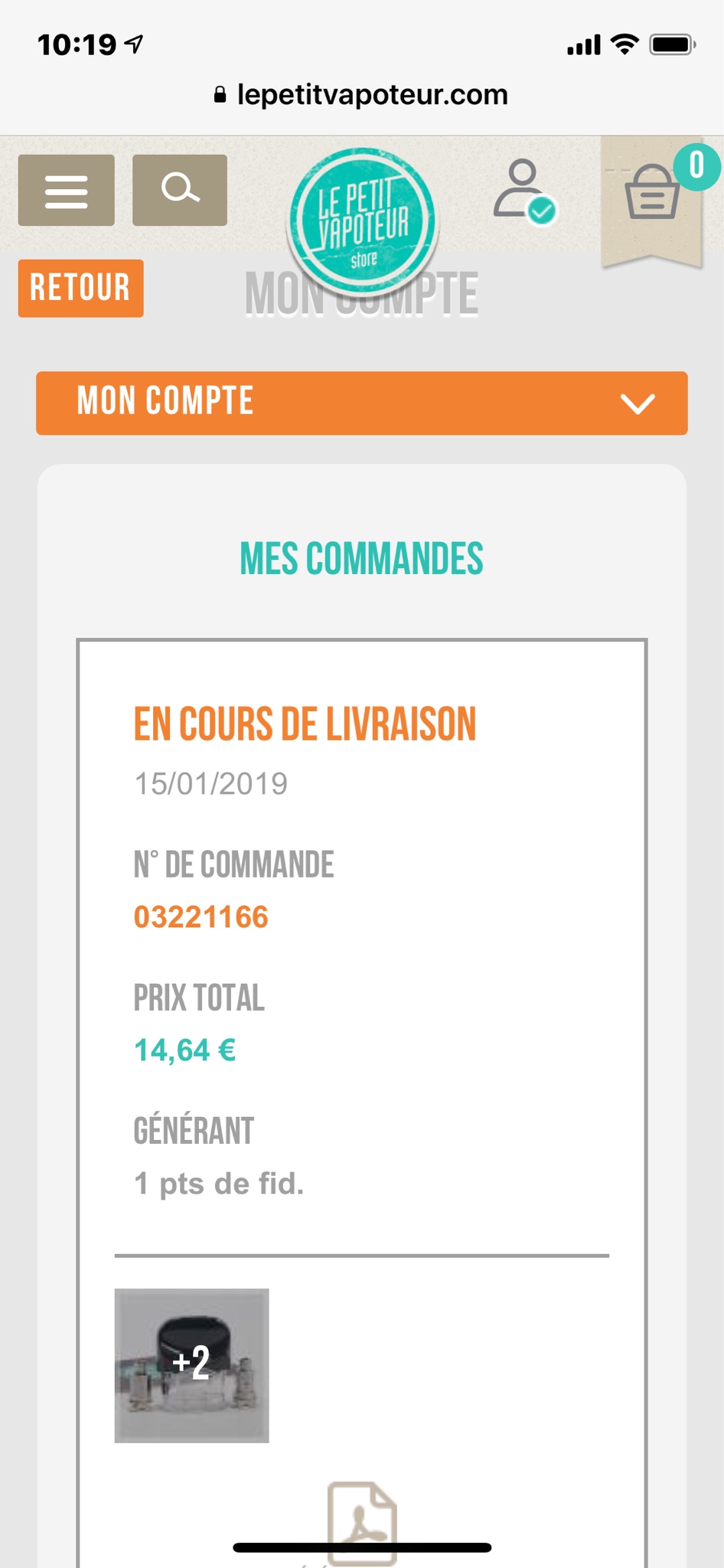724x1568 pixels.
Task: Open the search magnifier
Action: (180, 191)
